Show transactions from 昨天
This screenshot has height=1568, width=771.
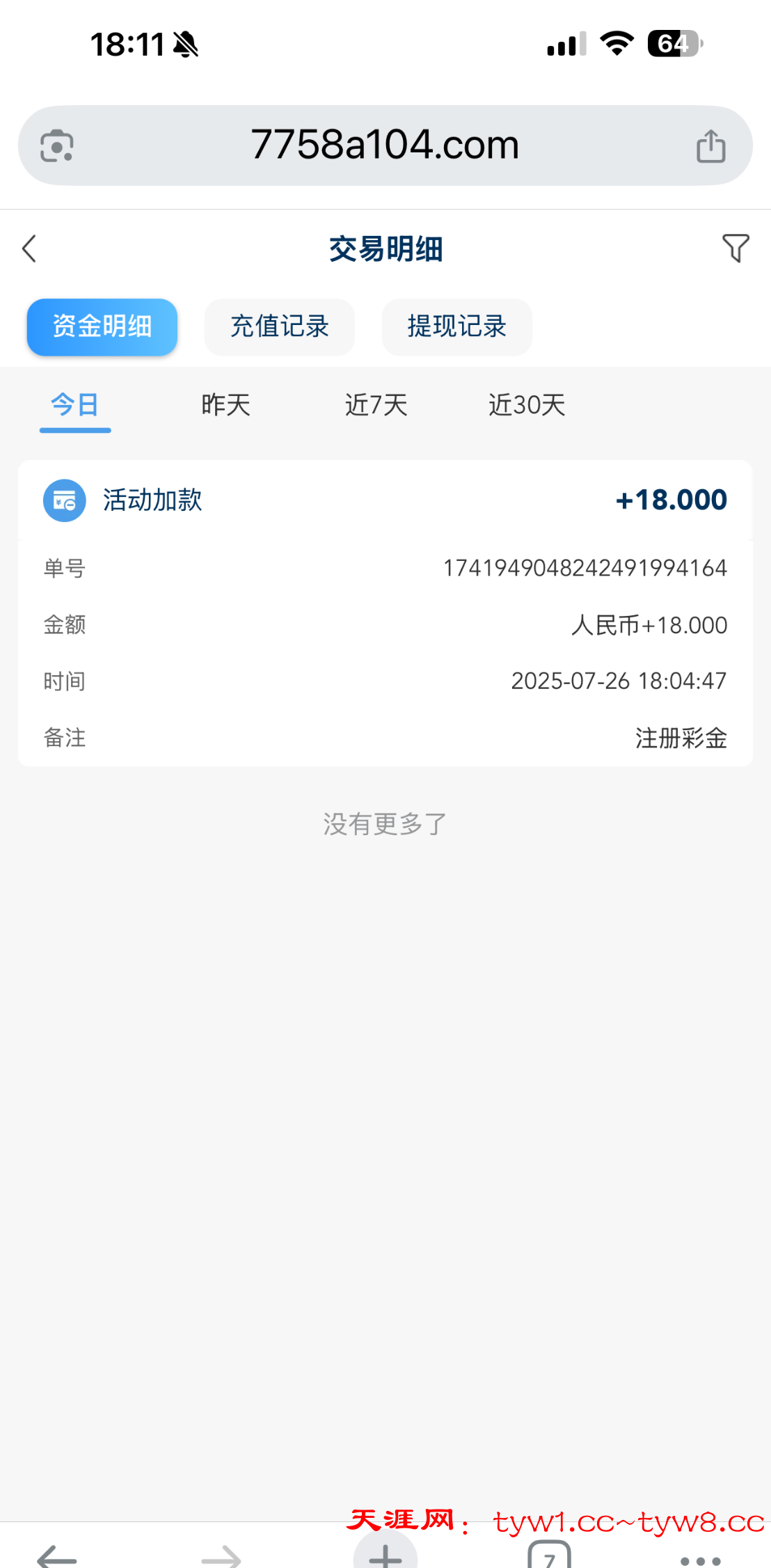(x=225, y=405)
